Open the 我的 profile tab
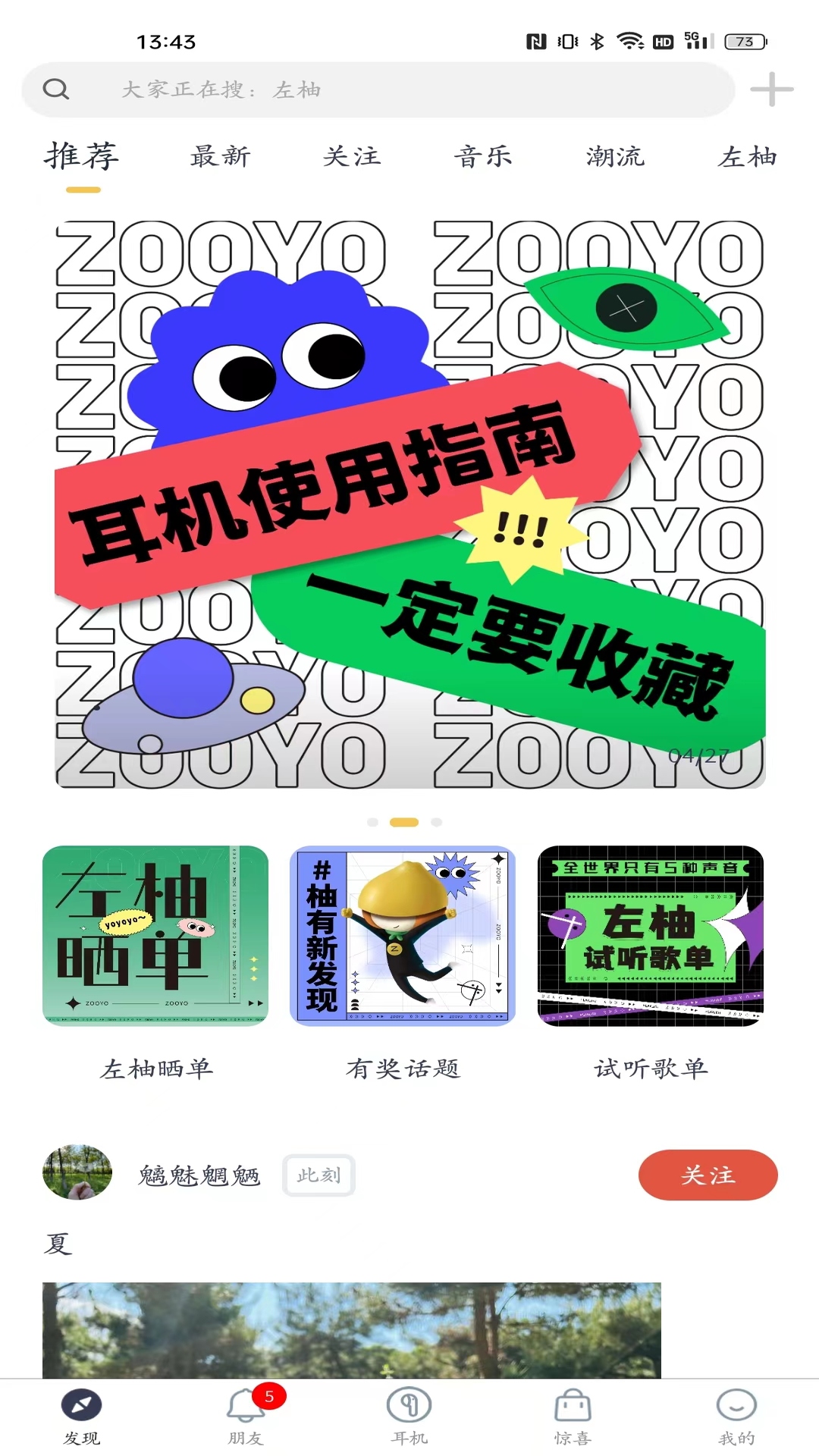819x1456 pixels. tap(736, 1415)
